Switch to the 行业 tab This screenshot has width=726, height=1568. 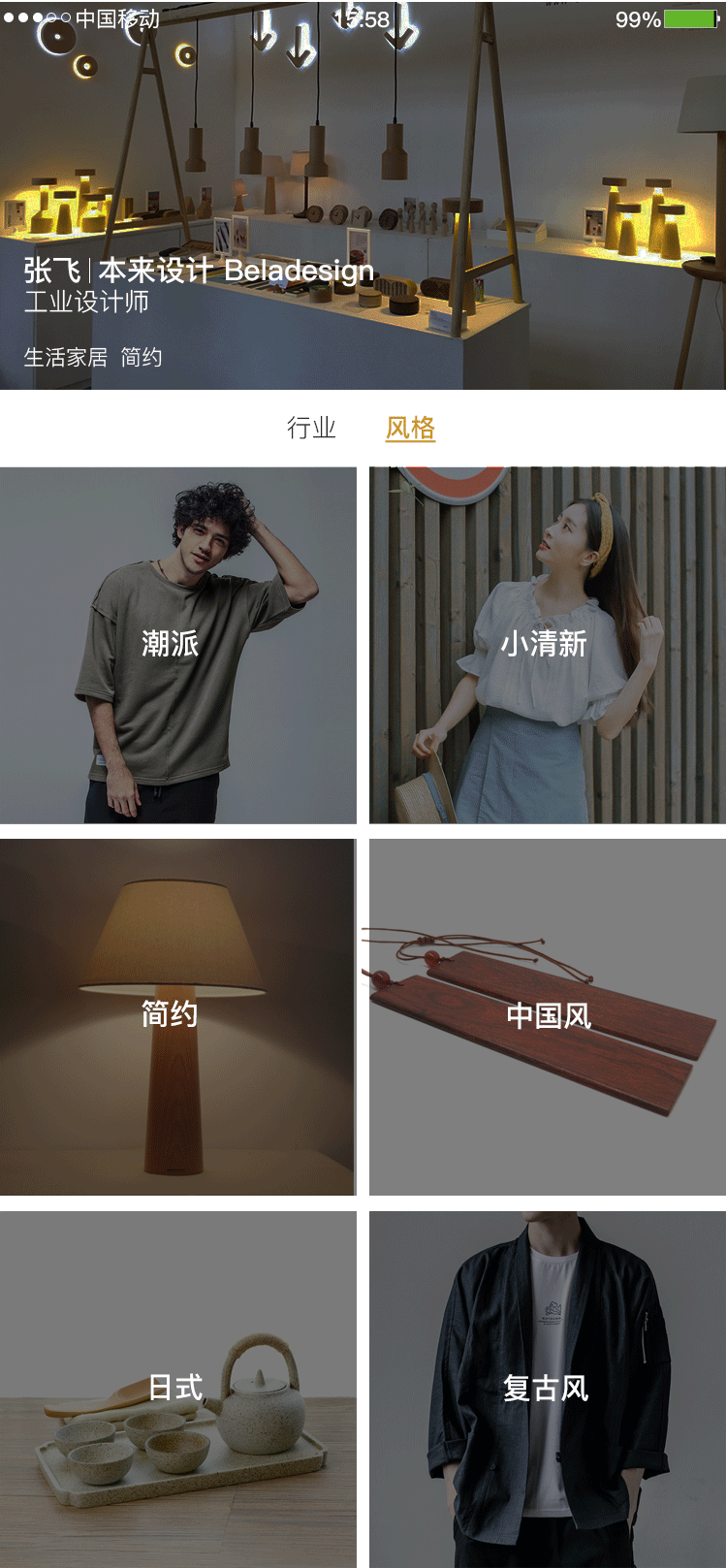click(312, 428)
